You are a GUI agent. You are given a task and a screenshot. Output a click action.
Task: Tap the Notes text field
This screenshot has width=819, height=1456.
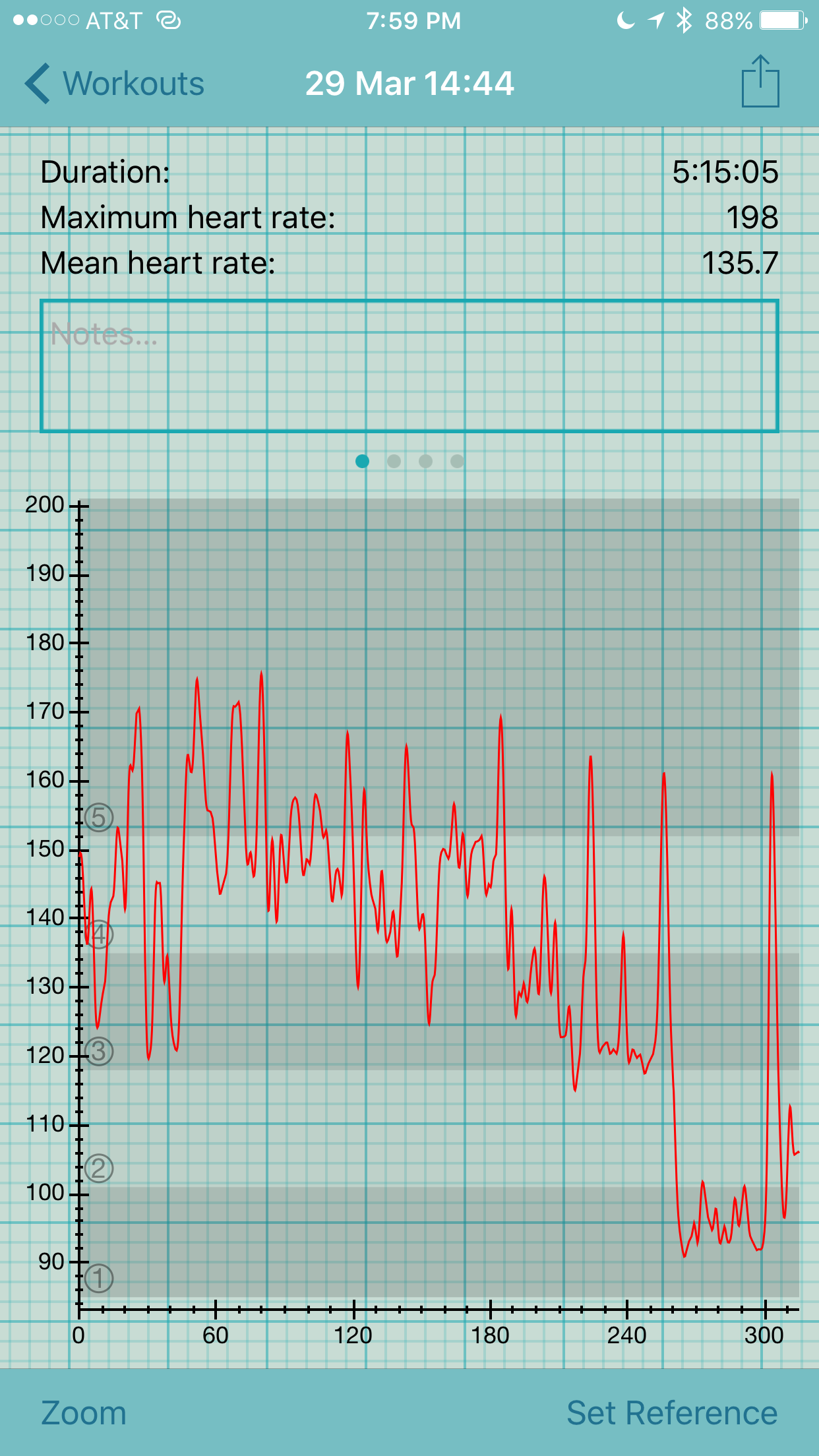click(409, 366)
